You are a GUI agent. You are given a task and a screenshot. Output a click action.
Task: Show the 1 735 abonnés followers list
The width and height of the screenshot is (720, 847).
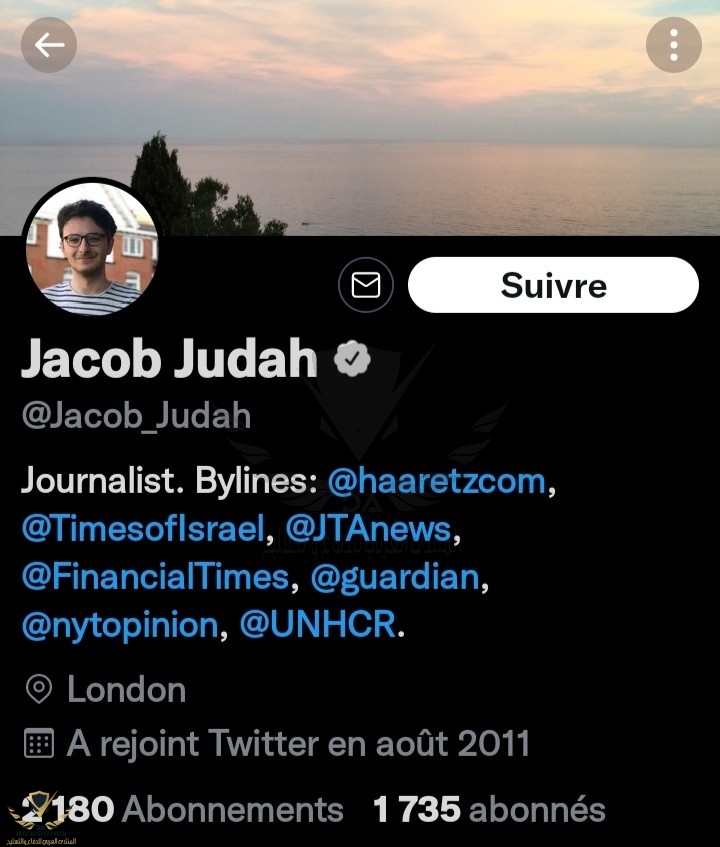coord(489,809)
